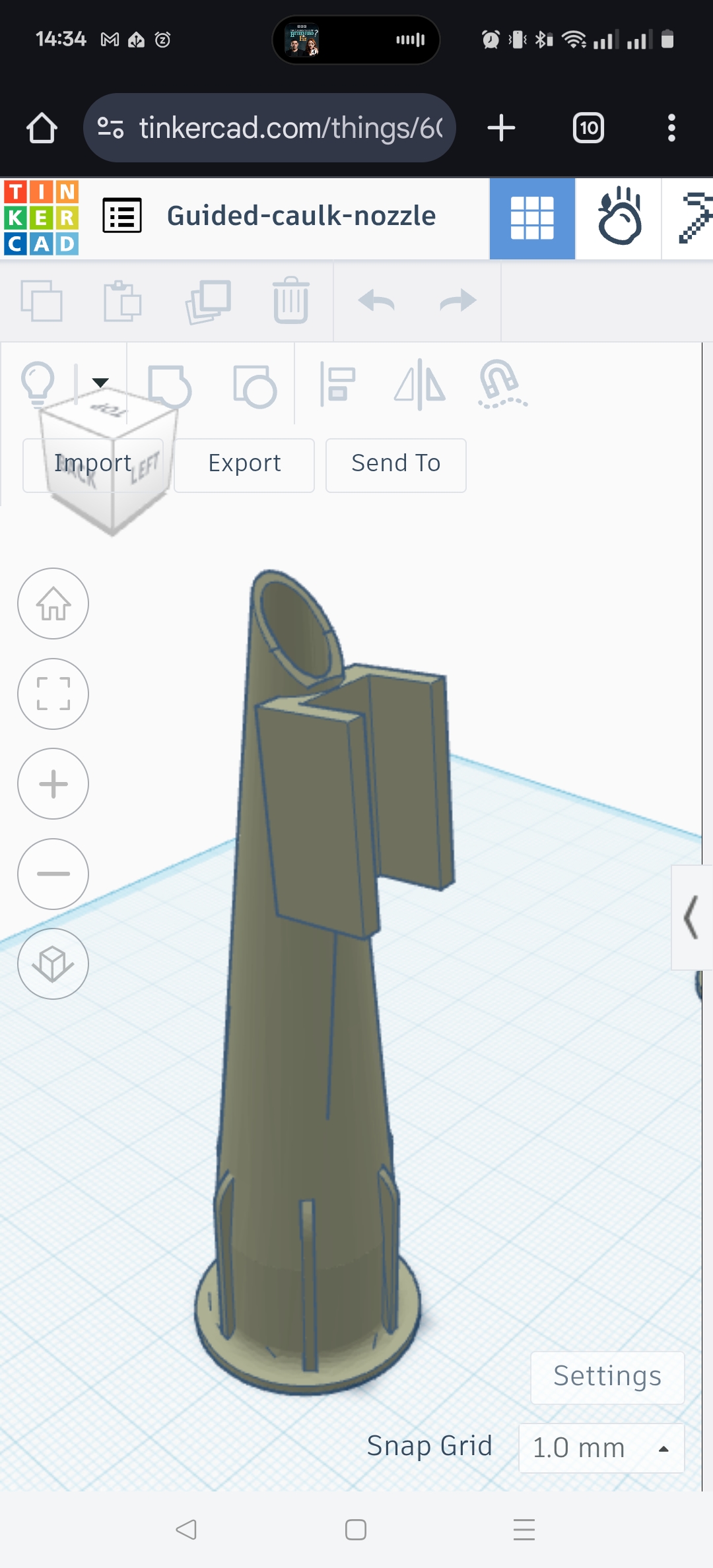The height and width of the screenshot is (1568, 713).
Task: Fit all shapes in view
Action: click(53, 694)
